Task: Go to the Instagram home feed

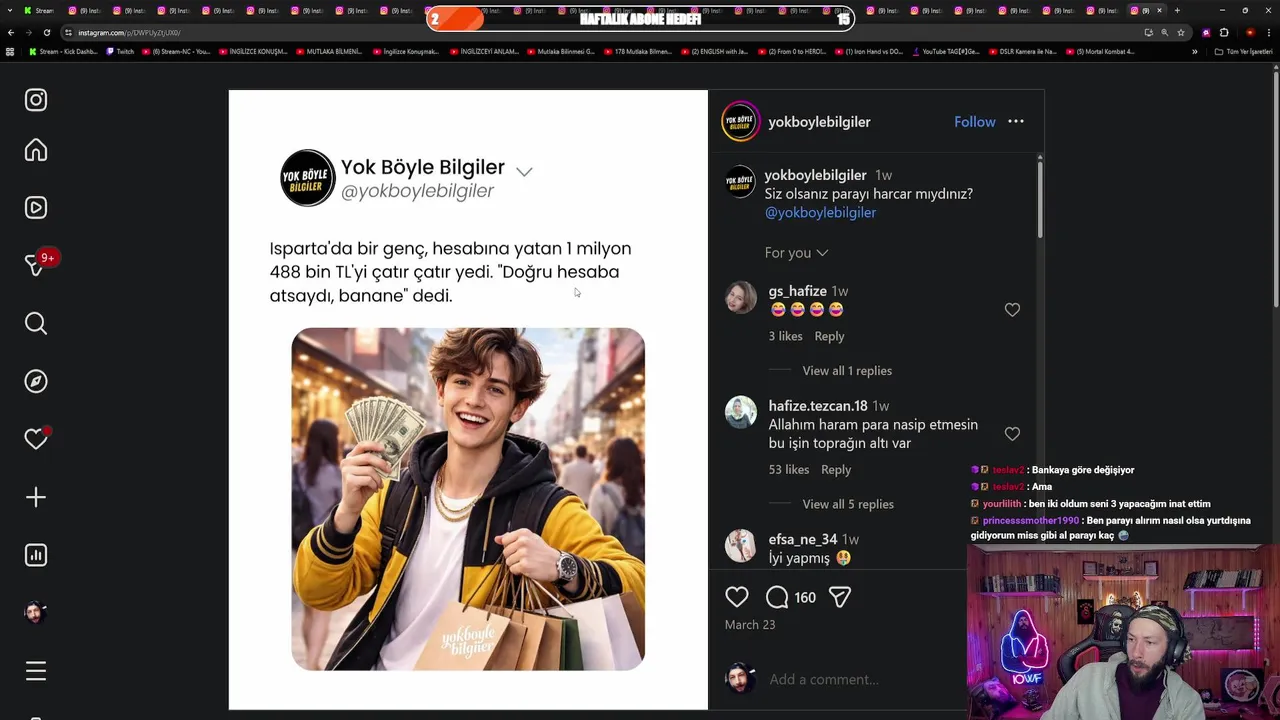Action: point(36,150)
